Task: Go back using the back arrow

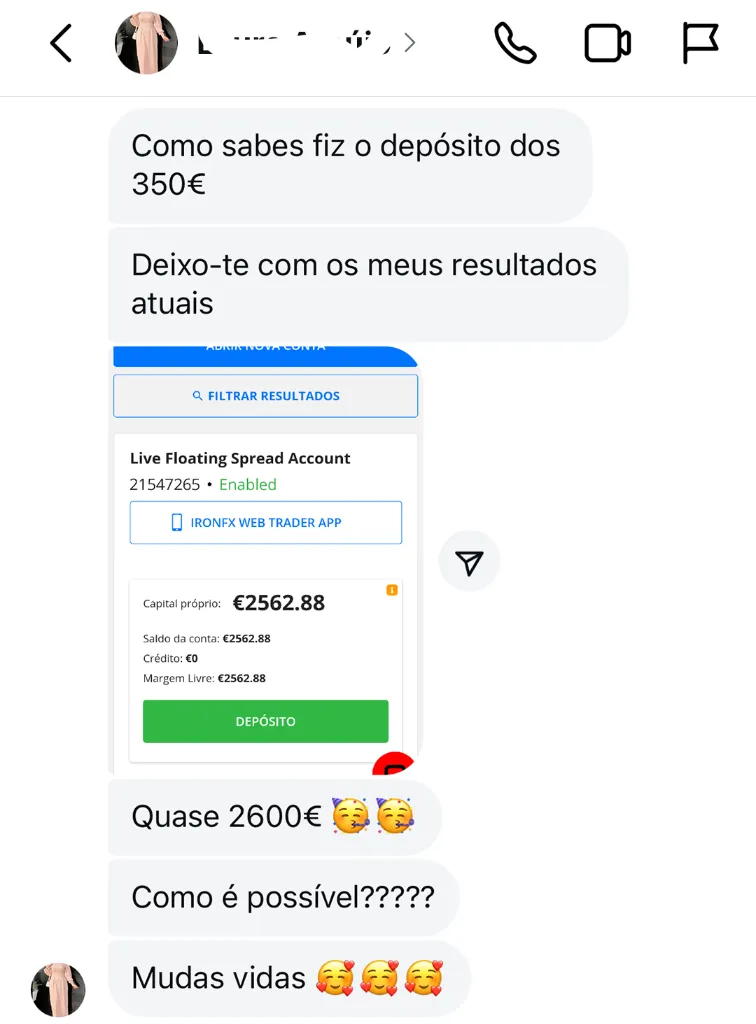Action: [x=60, y=43]
